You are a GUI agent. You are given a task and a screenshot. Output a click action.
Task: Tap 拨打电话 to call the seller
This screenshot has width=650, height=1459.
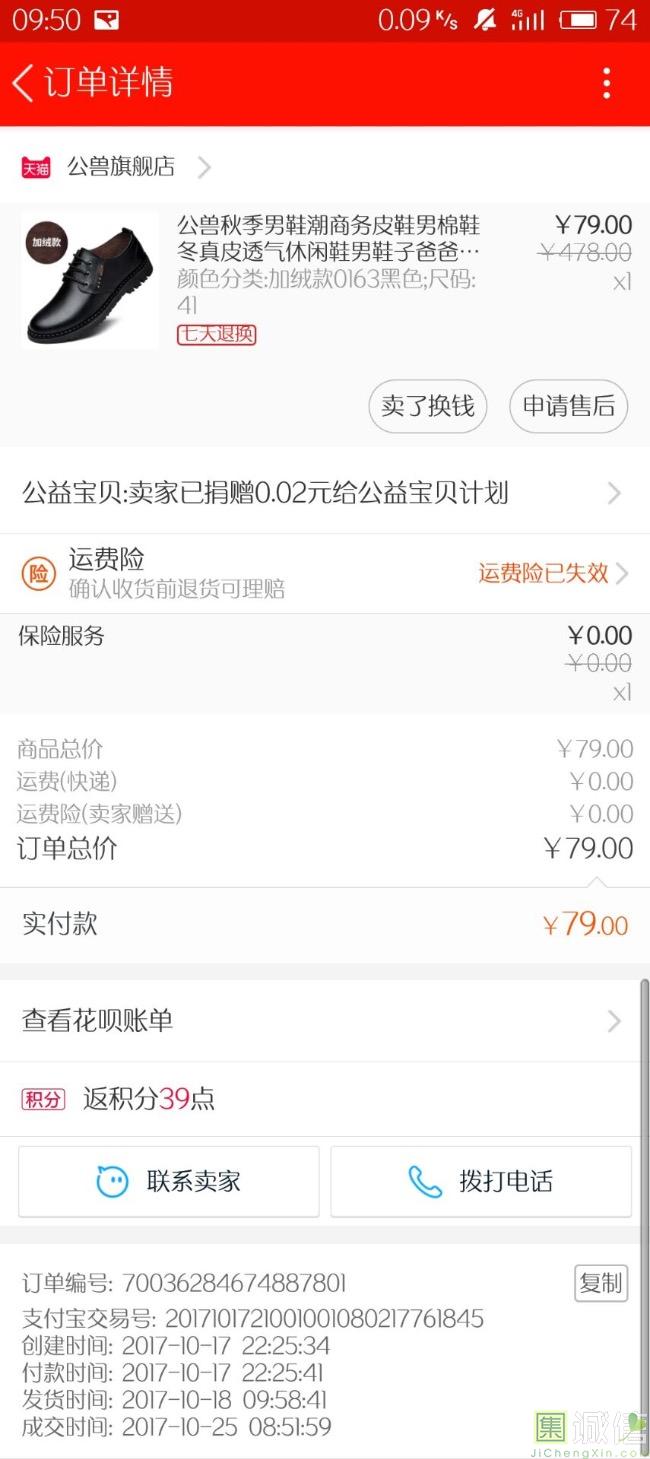point(481,1181)
